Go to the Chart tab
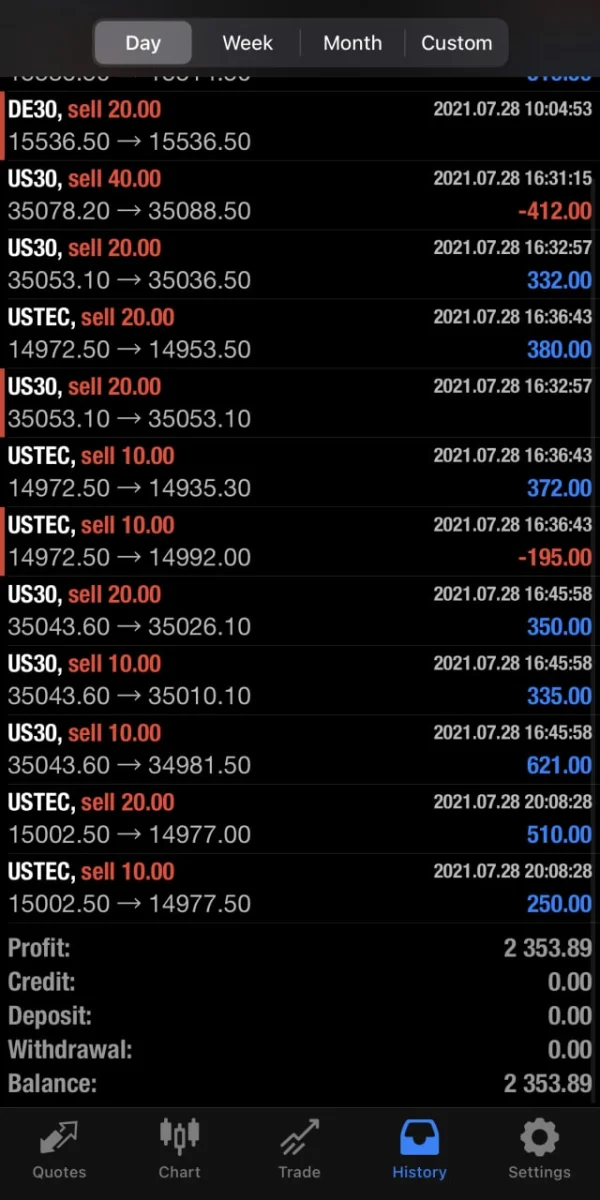The image size is (600, 1200). pyautogui.click(x=180, y=1150)
